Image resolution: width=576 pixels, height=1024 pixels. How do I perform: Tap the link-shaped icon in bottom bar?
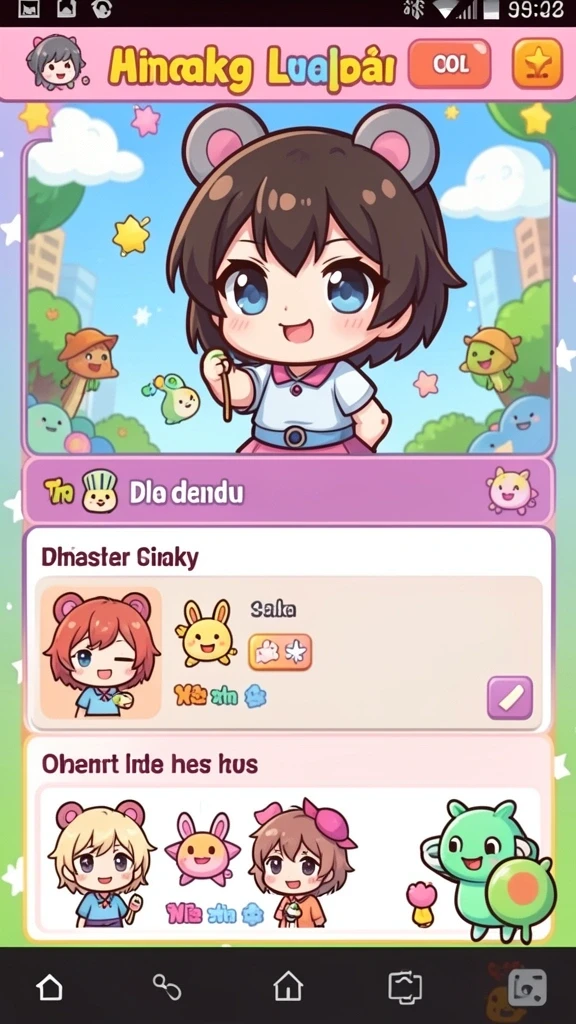click(167, 987)
